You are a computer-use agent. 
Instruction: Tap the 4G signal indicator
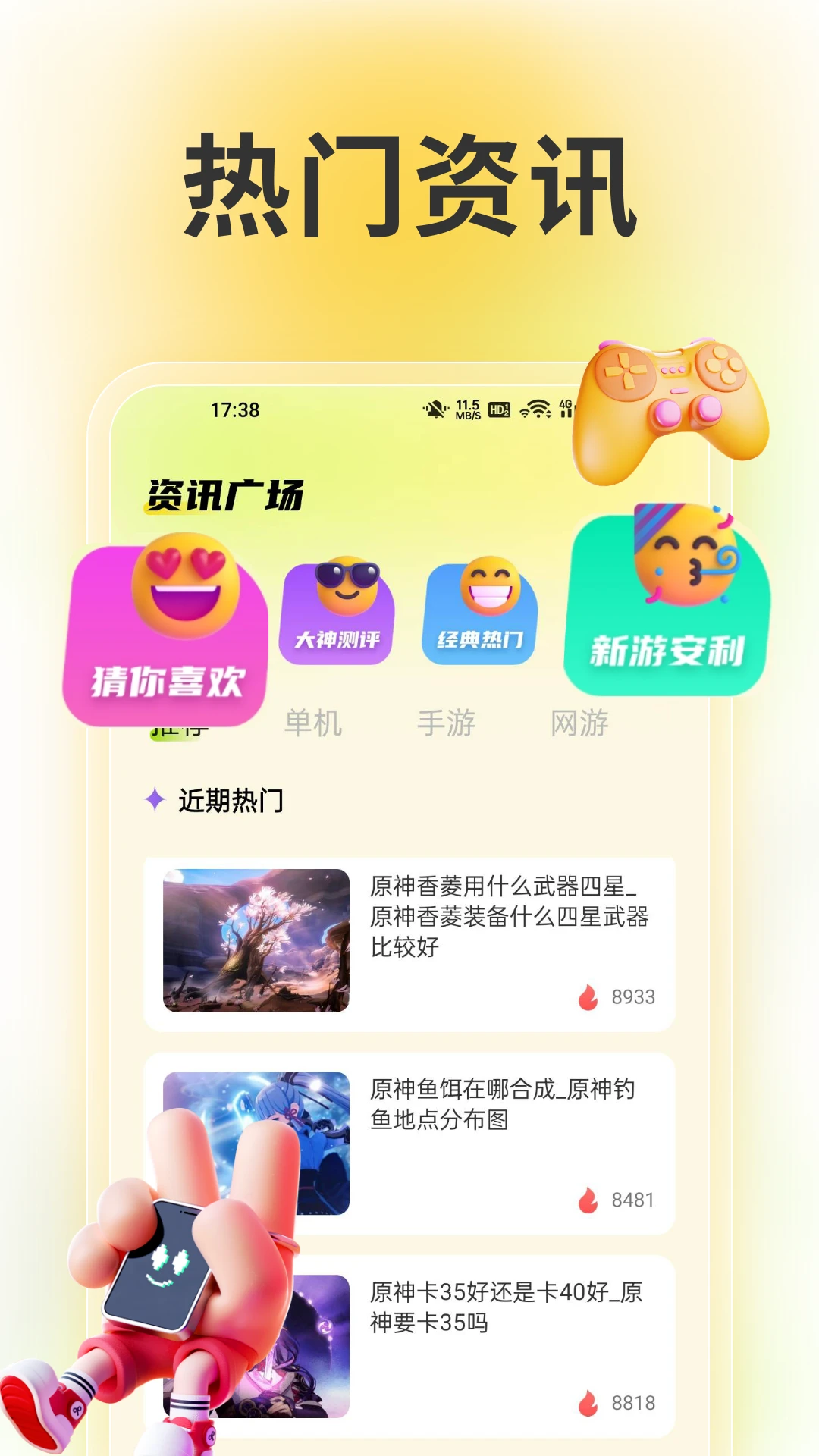(567, 409)
